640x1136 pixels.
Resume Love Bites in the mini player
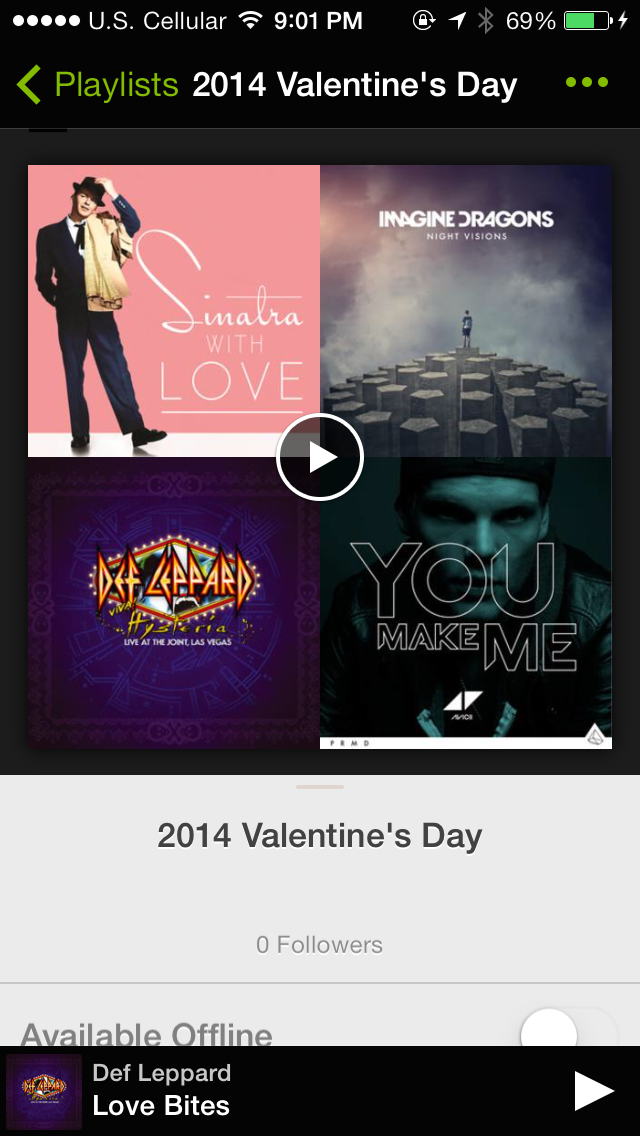[x=593, y=1090]
